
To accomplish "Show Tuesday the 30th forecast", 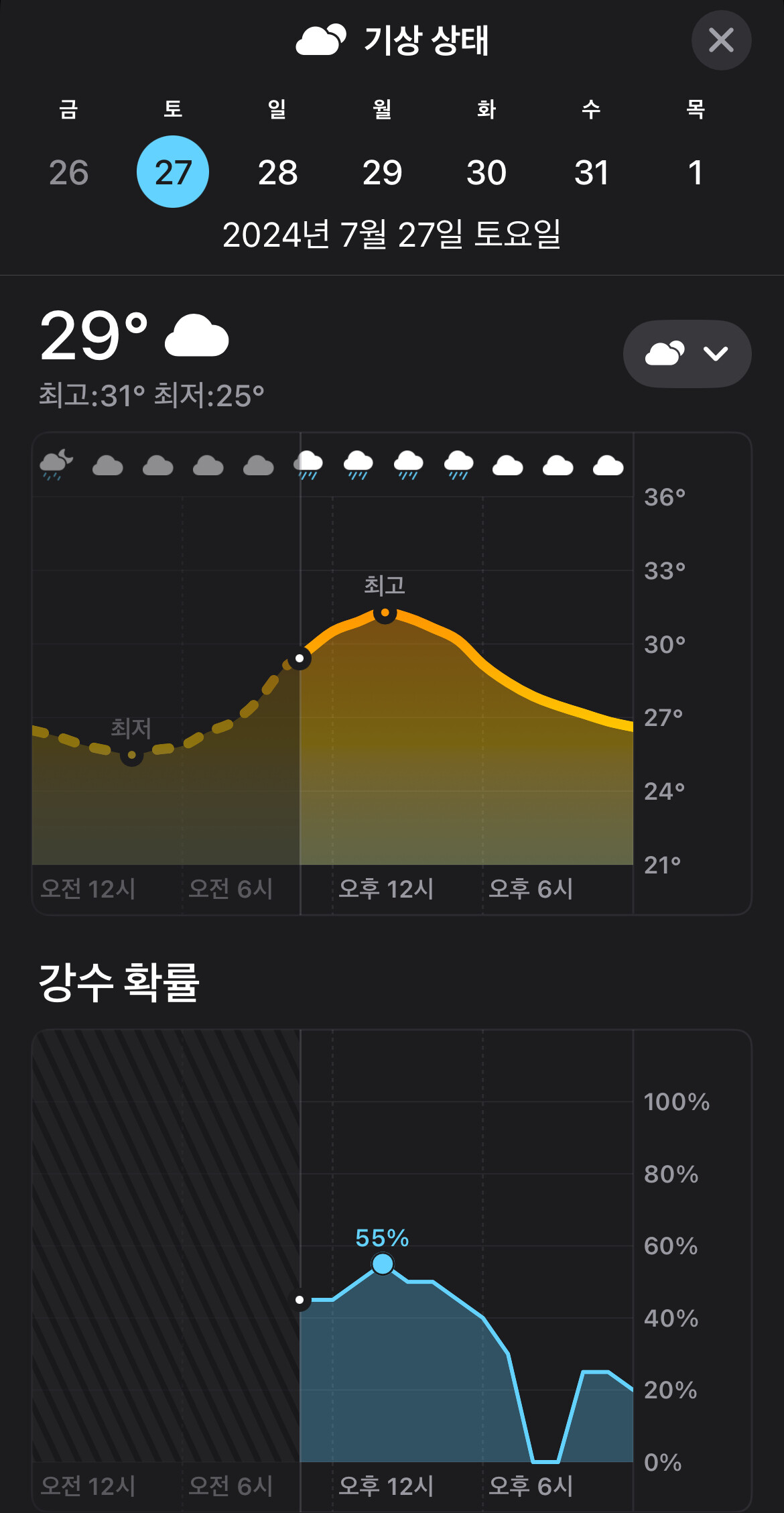I will click(x=486, y=172).
